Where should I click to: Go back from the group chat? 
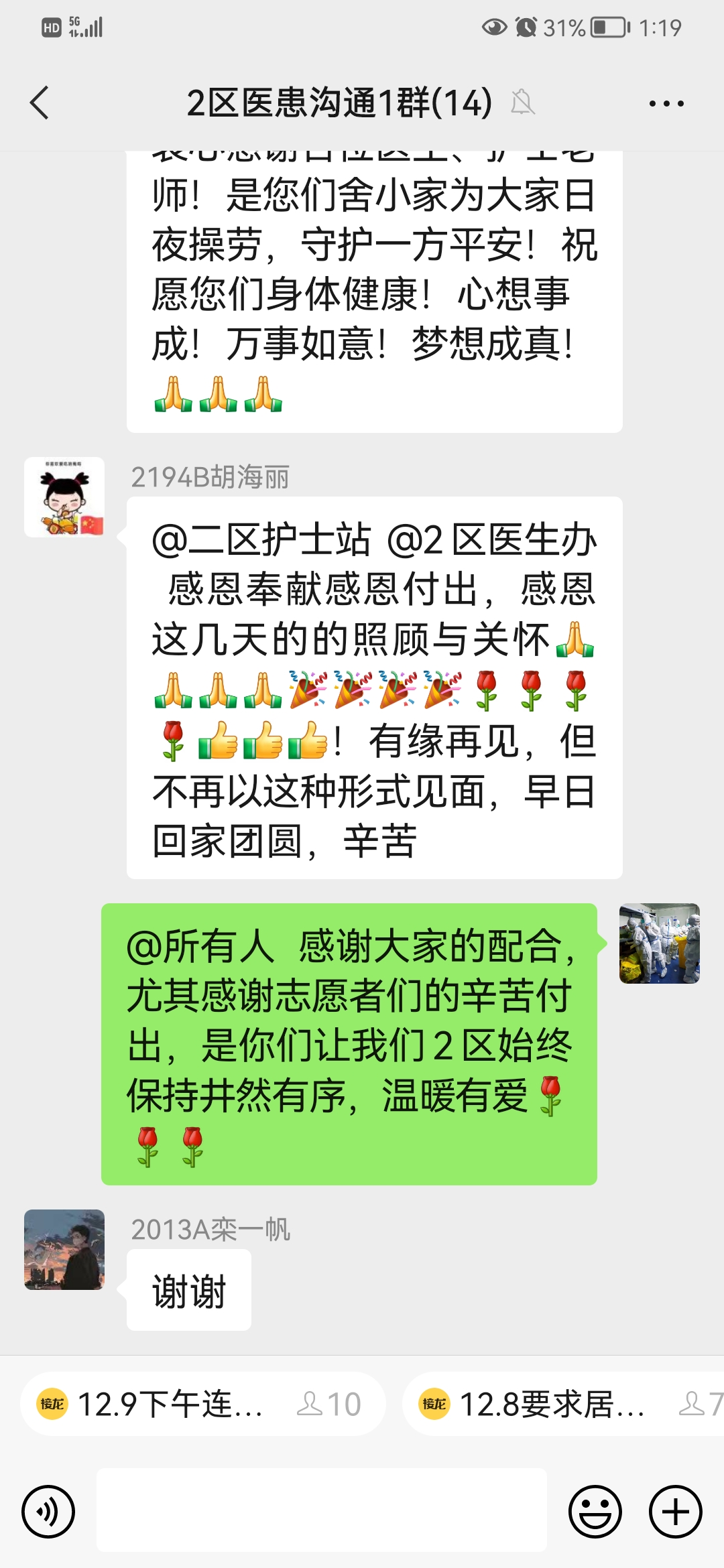(40, 103)
